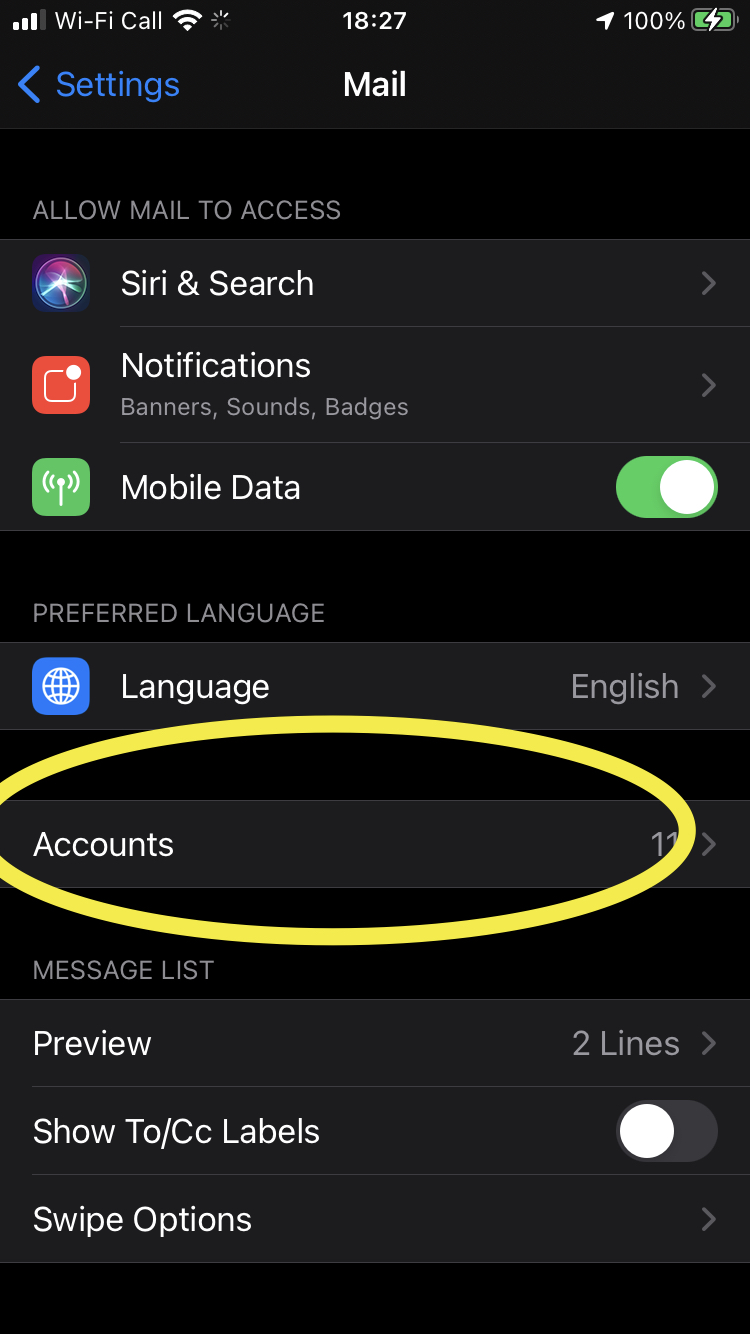The width and height of the screenshot is (750, 1334).
Task: Open Swipe Options
Action: tap(375, 1220)
